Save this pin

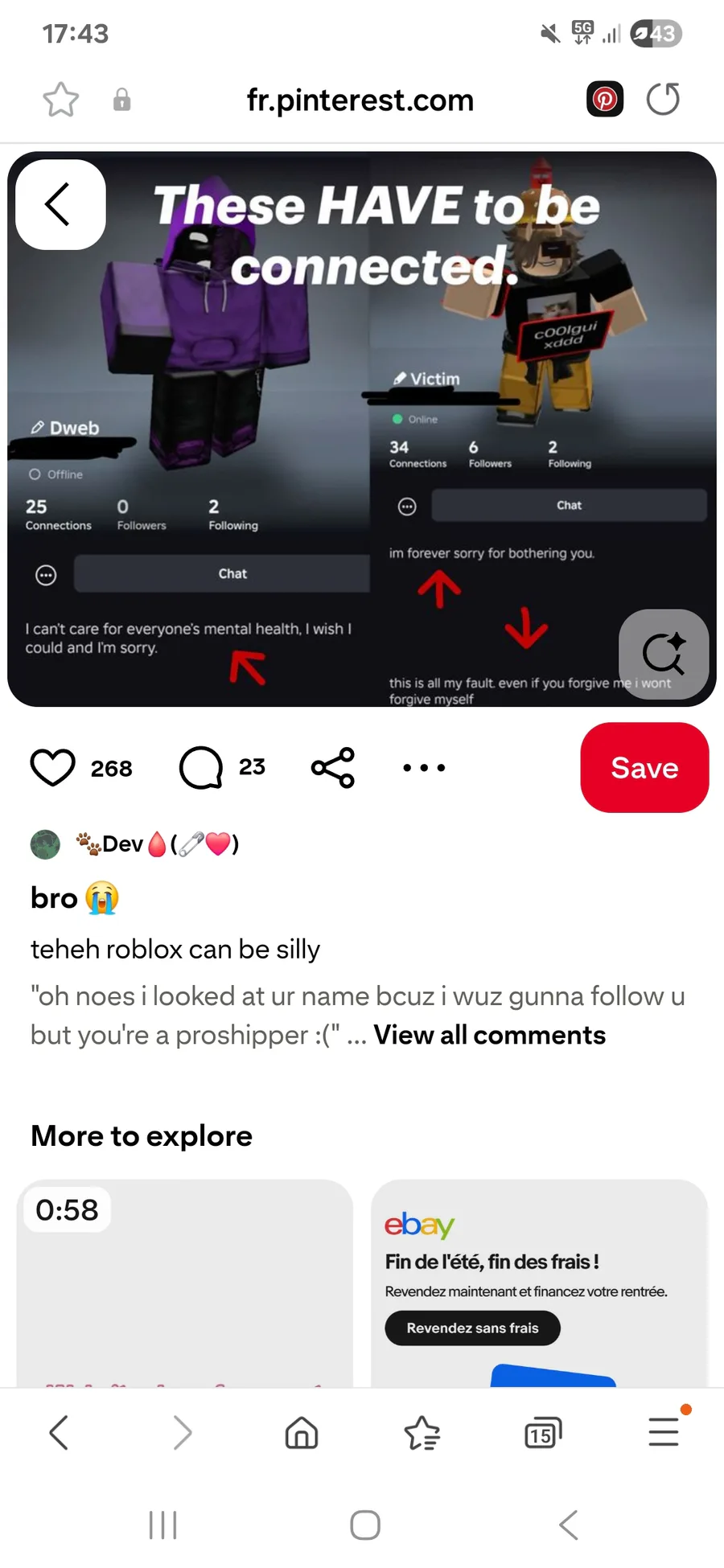644,768
